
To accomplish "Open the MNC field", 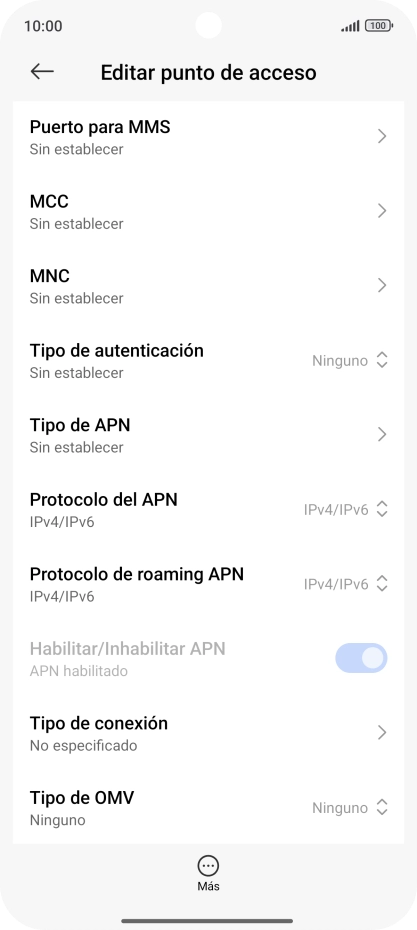I will 208,286.
